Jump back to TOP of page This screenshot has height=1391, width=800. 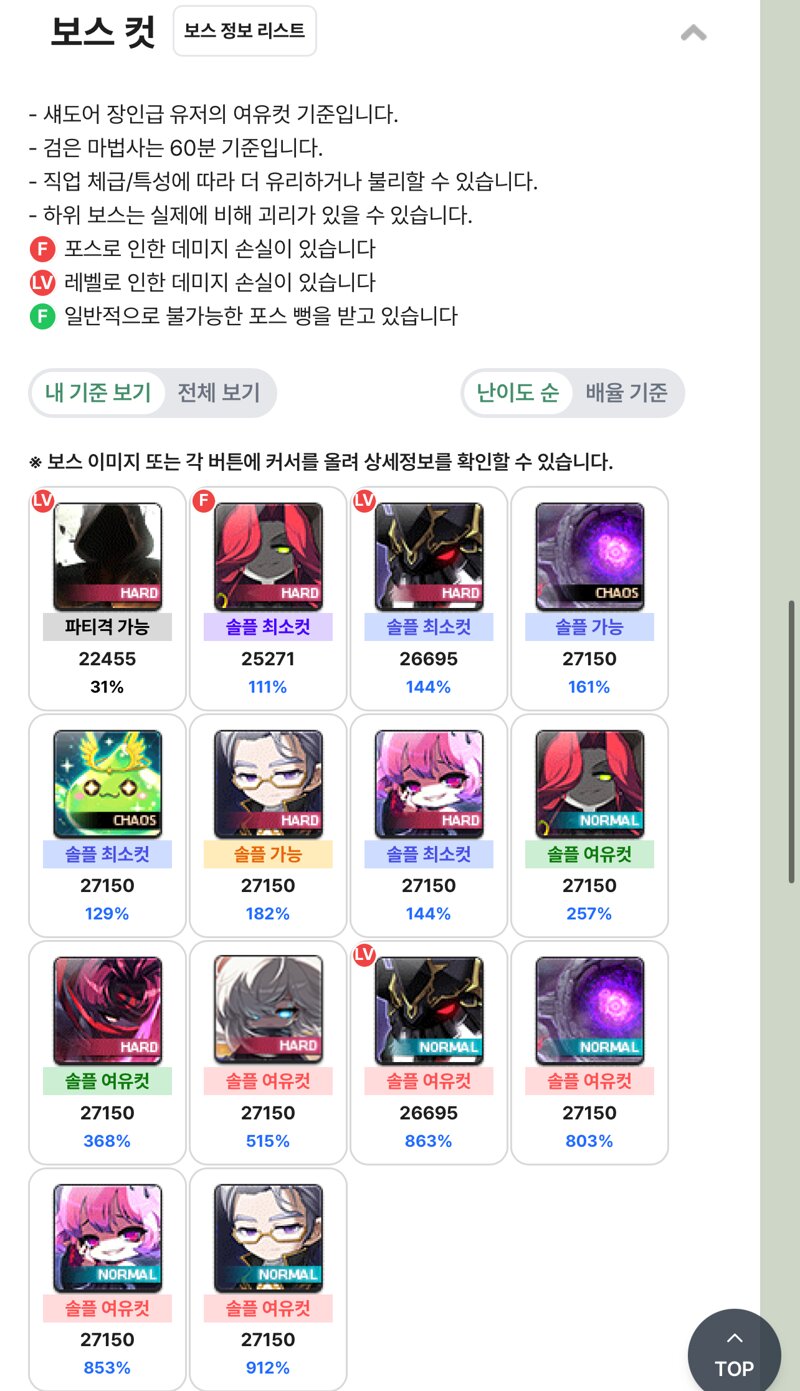coord(734,1353)
